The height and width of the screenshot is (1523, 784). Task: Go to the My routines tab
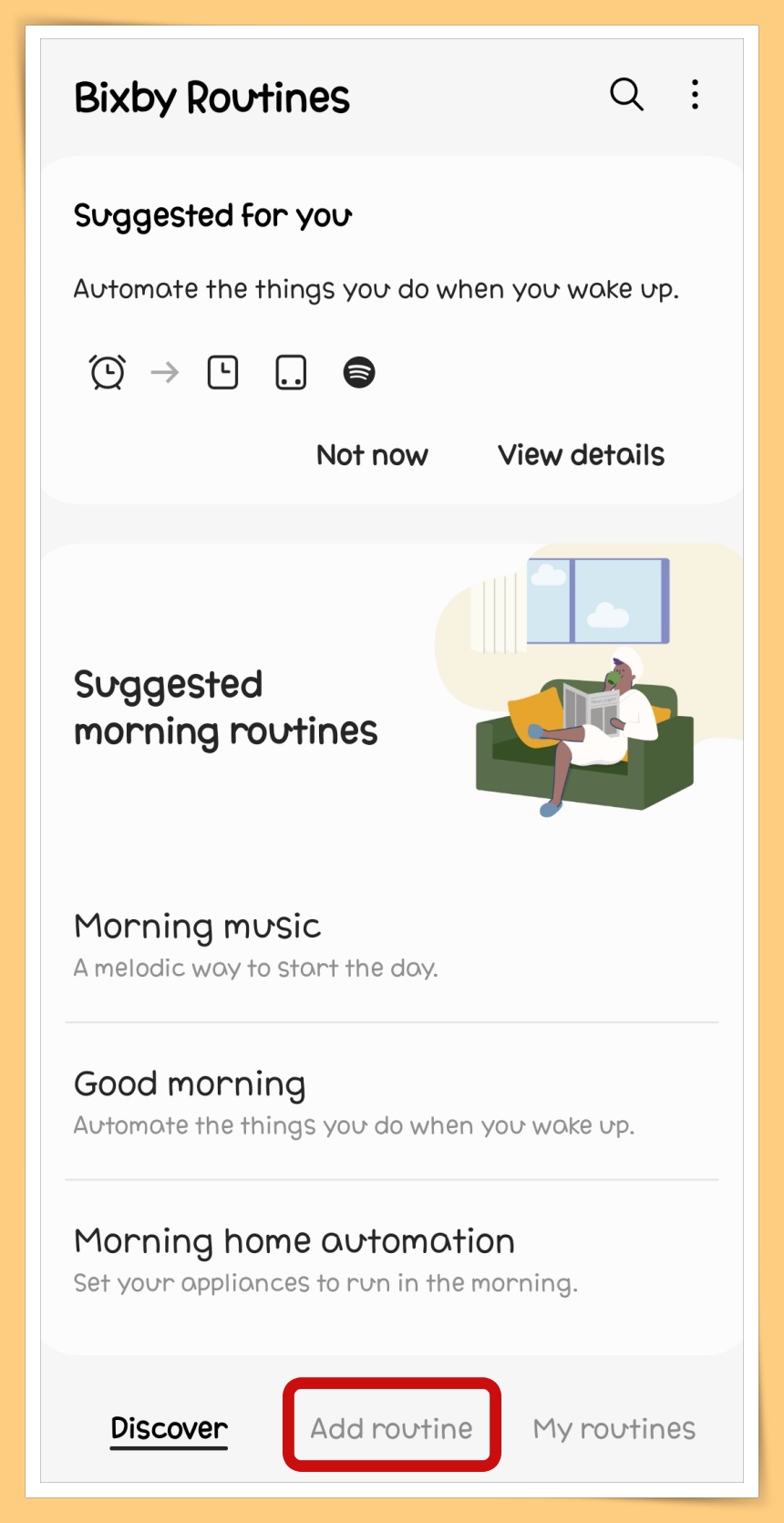(x=614, y=1427)
